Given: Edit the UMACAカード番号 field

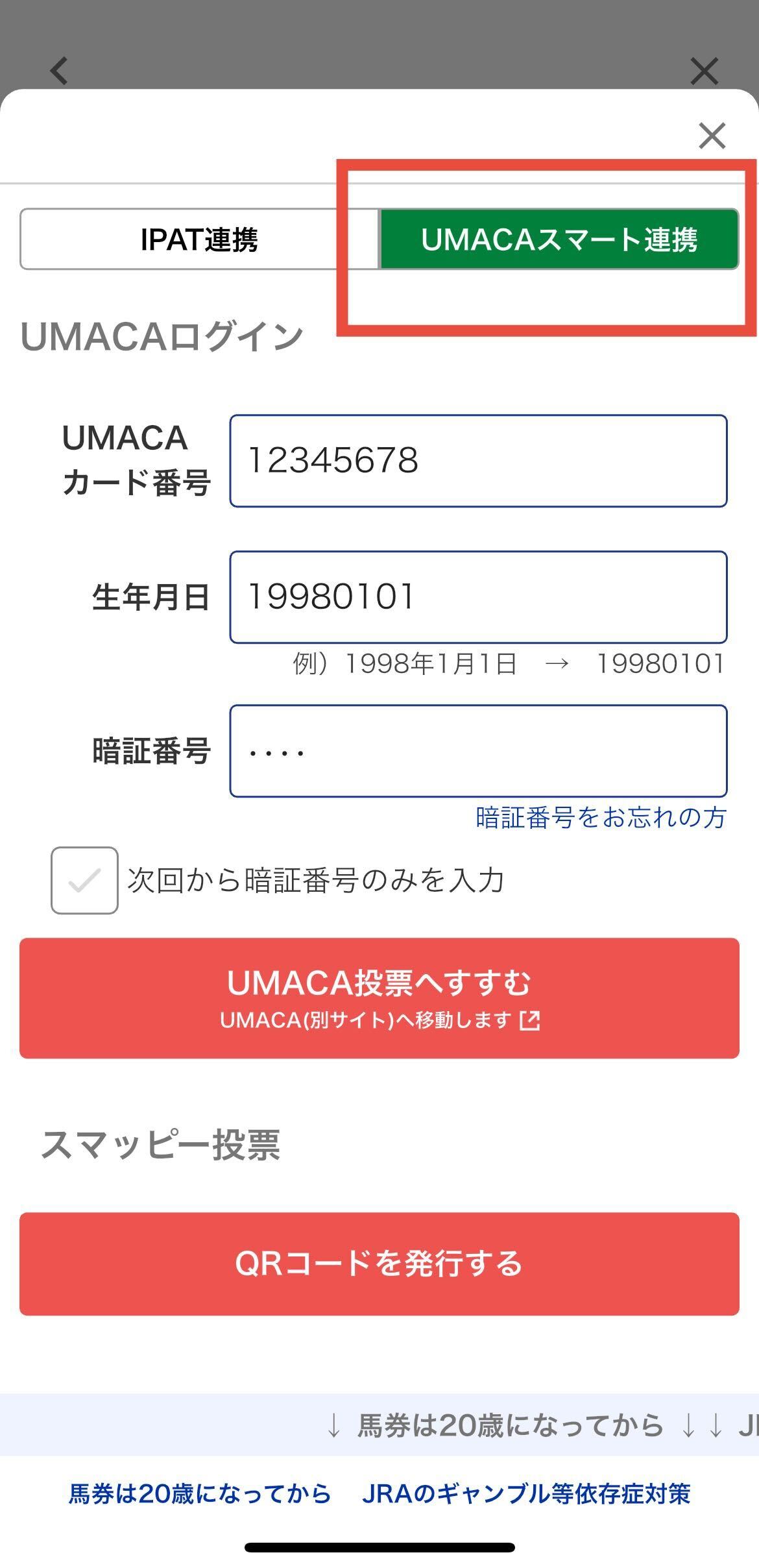Looking at the screenshot, I should [x=478, y=461].
